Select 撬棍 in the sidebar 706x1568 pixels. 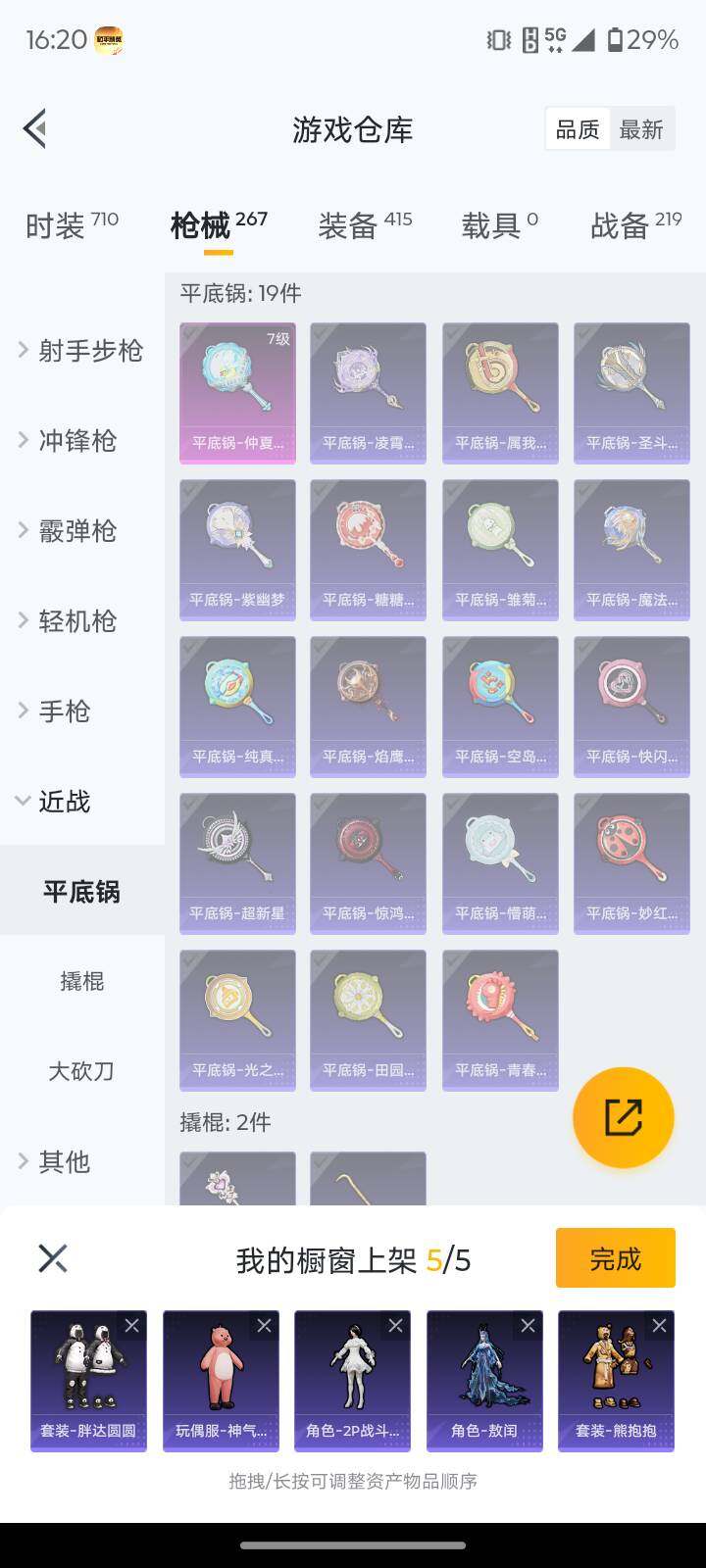[82, 981]
